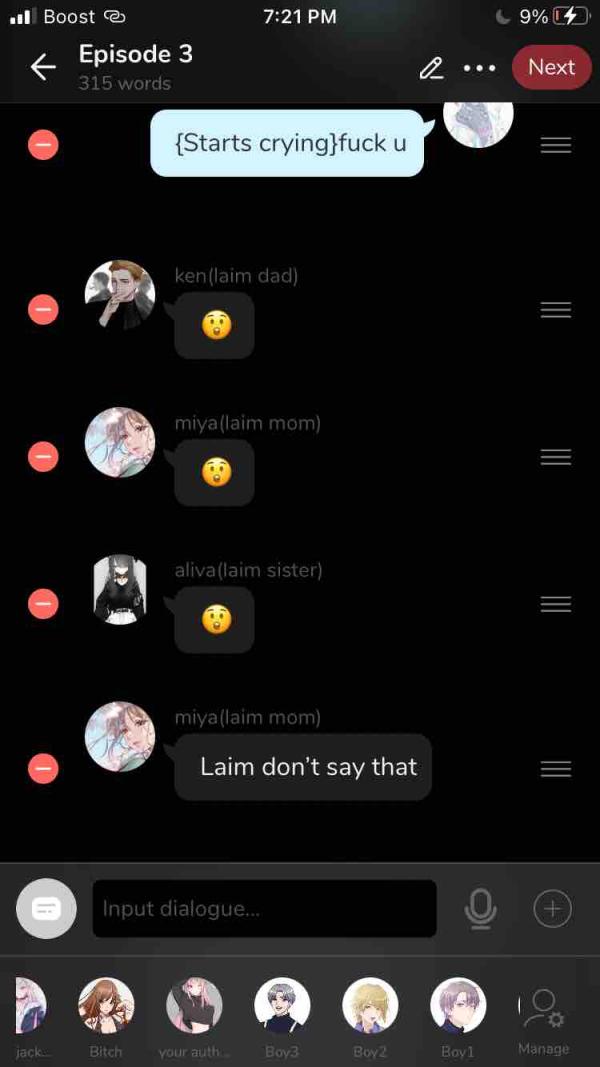Focus the Input dialogue text field
This screenshot has height=1067, width=600.
(x=264, y=908)
